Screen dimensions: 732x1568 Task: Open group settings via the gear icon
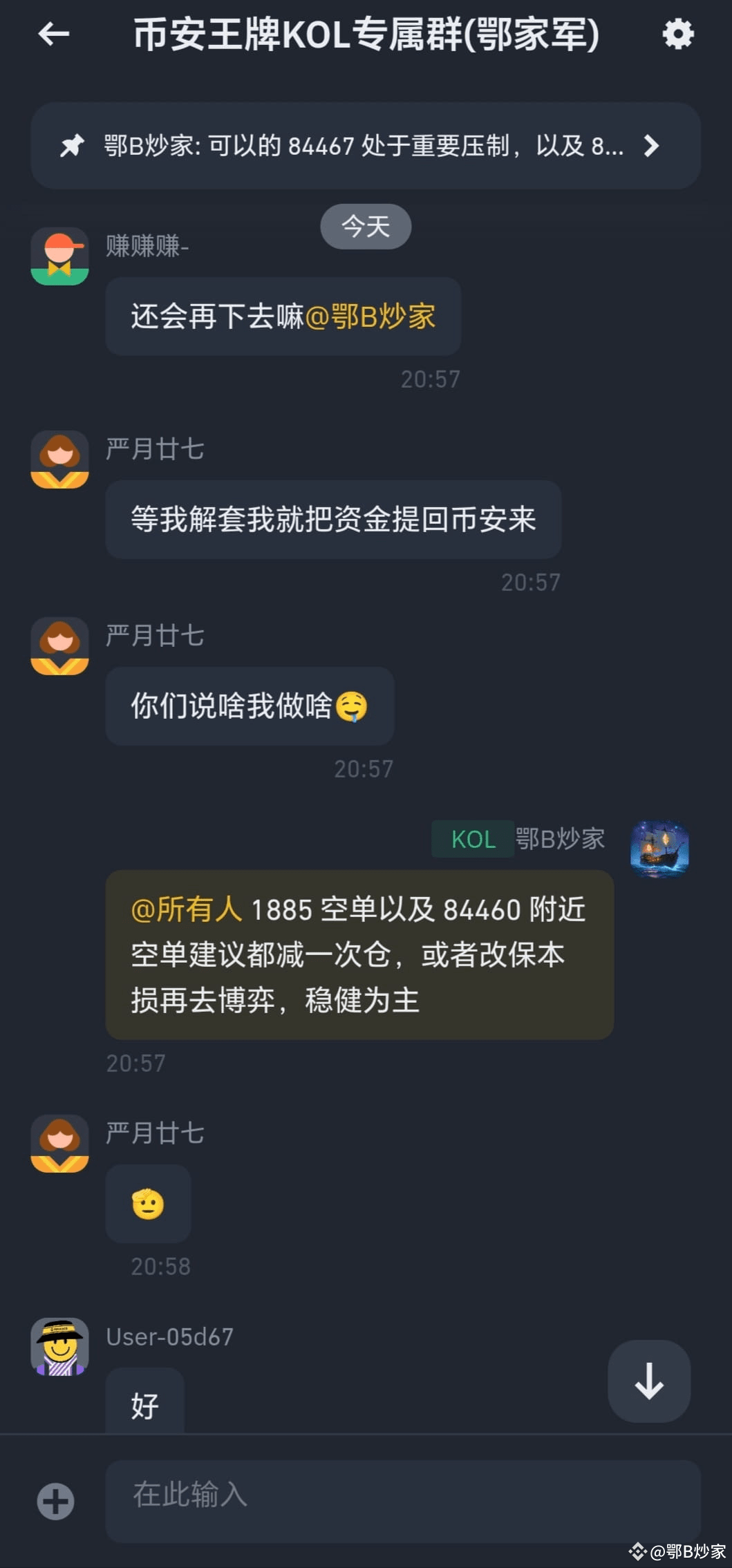tap(677, 33)
